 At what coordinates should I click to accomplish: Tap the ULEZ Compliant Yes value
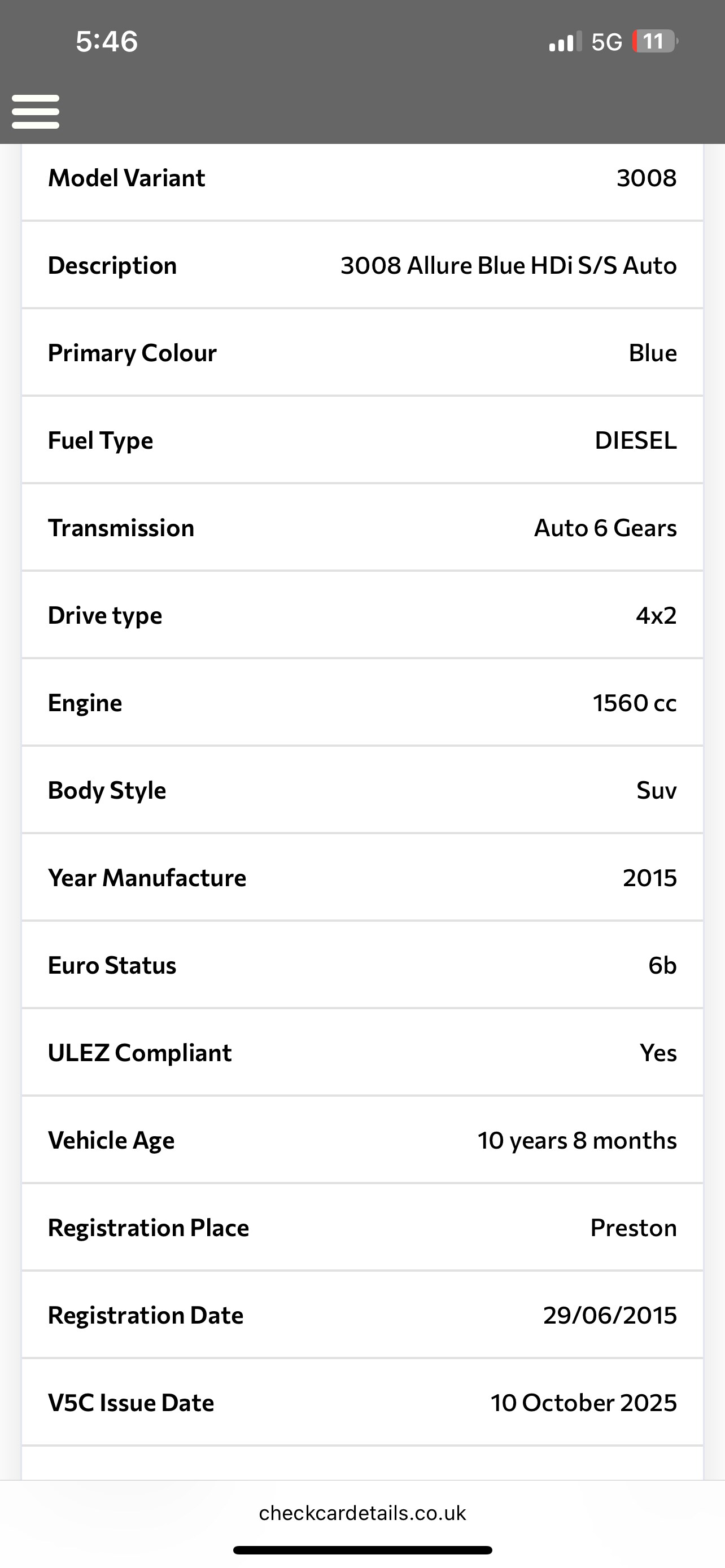coord(657,1053)
